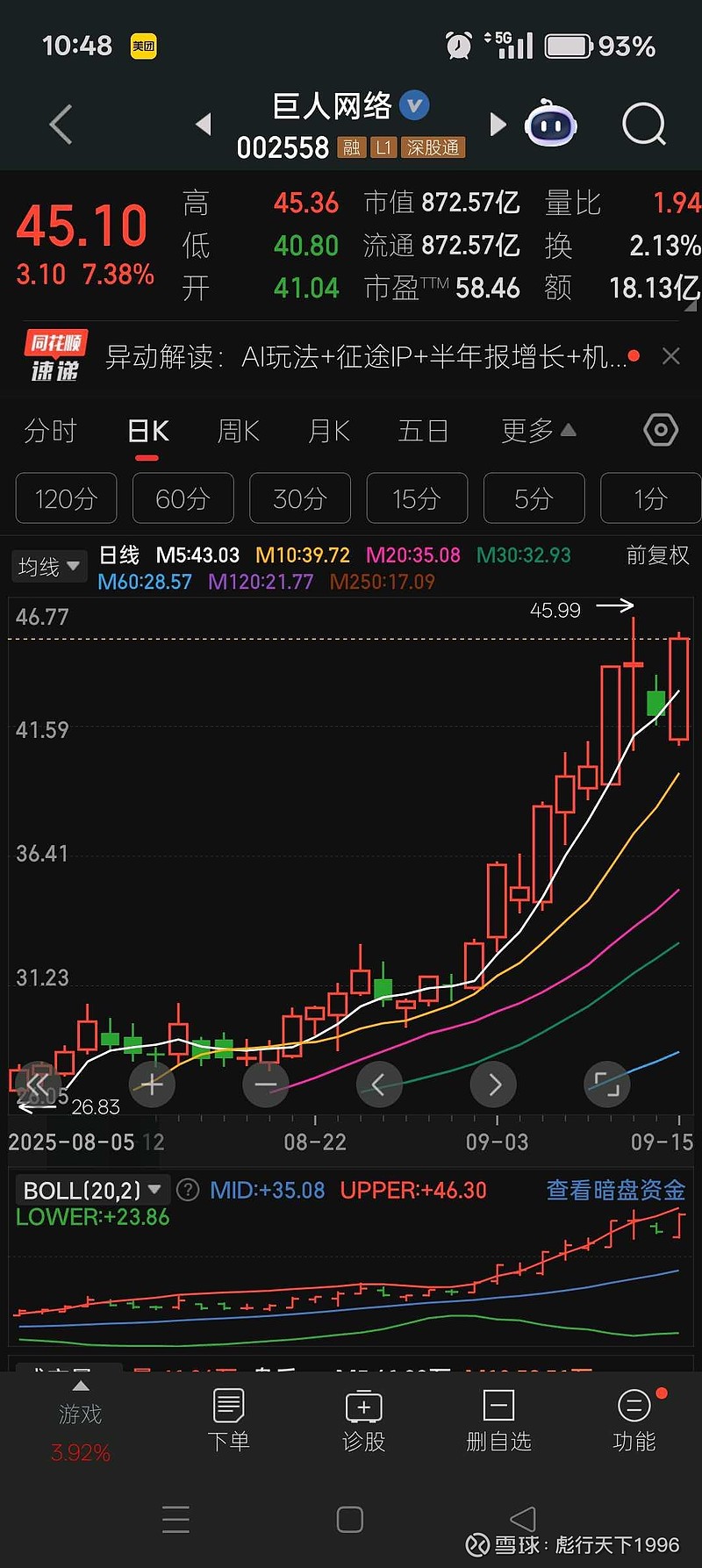Image resolution: width=702 pixels, height=1568 pixels.
Task: Switch to the next stock
Action: click(498, 125)
